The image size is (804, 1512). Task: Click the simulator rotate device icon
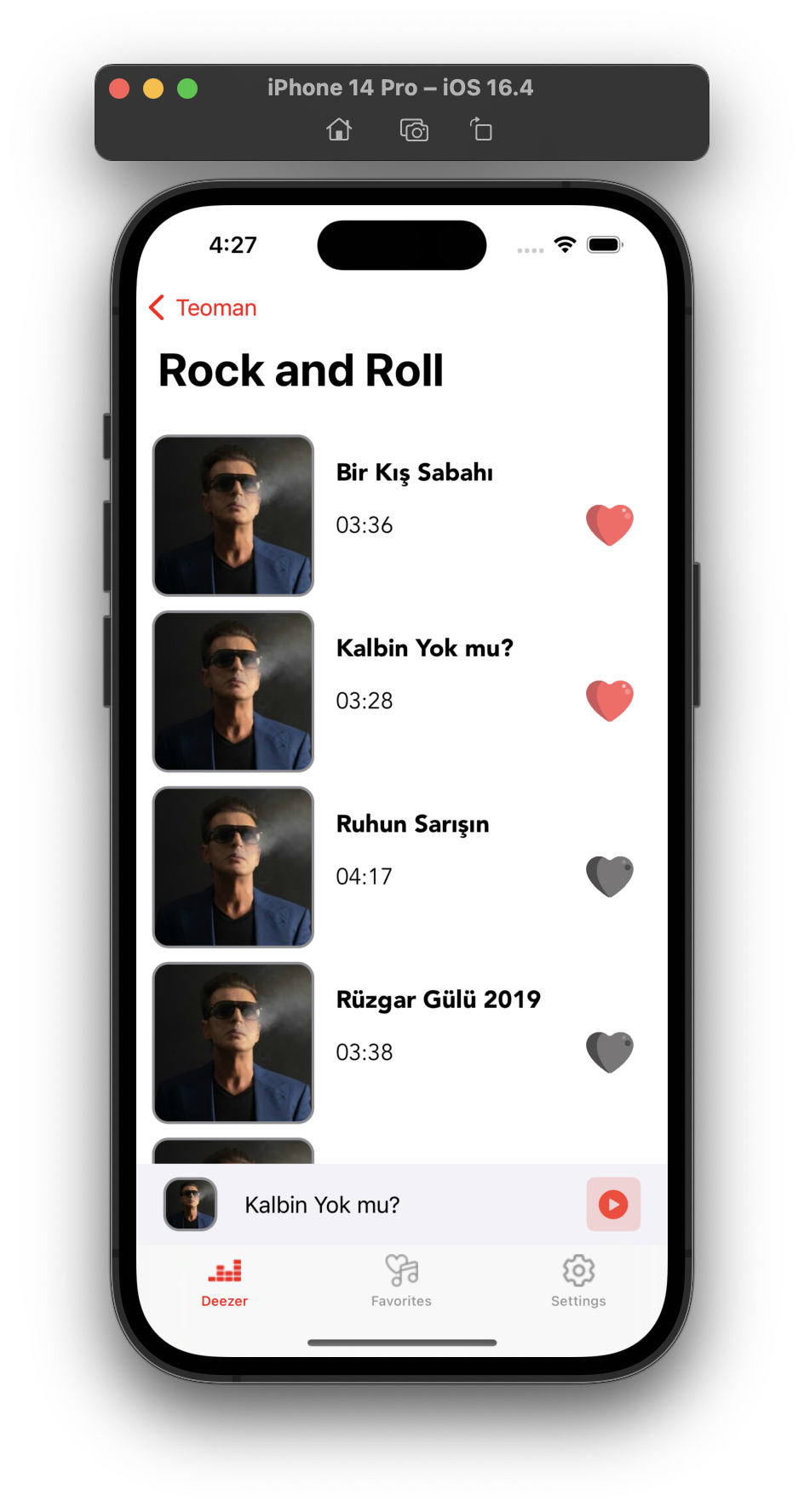click(x=481, y=129)
